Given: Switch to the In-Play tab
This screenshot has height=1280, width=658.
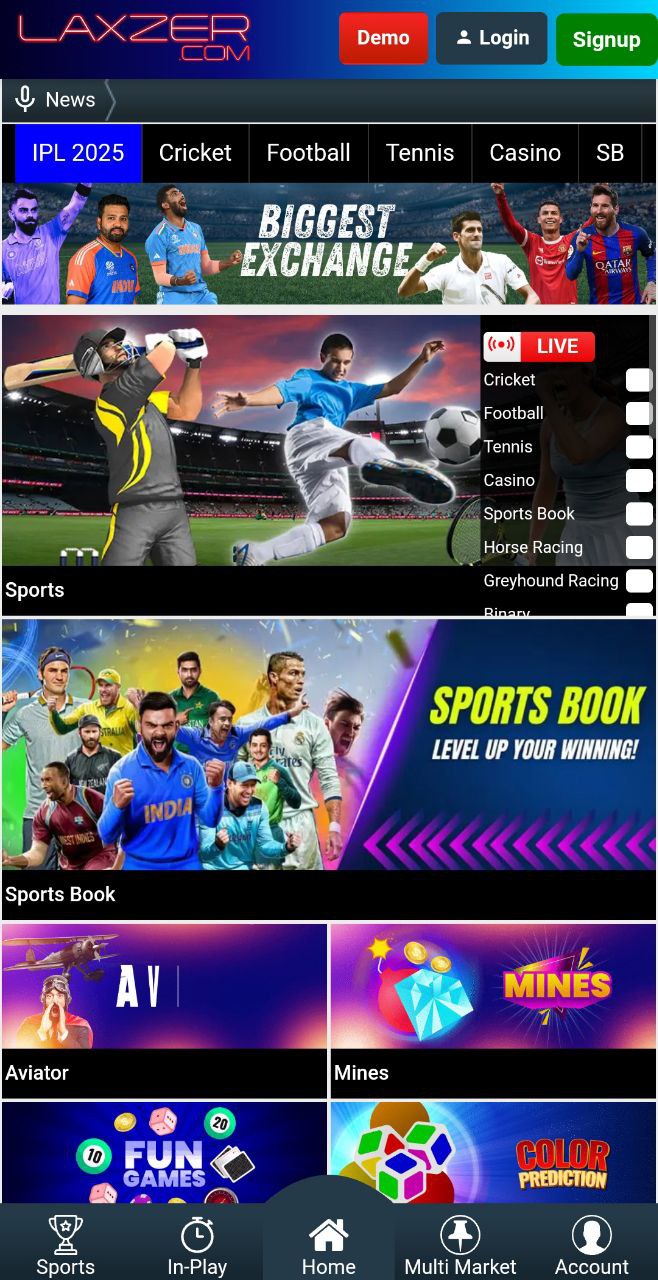Looking at the screenshot, I should coord(197,1246).
